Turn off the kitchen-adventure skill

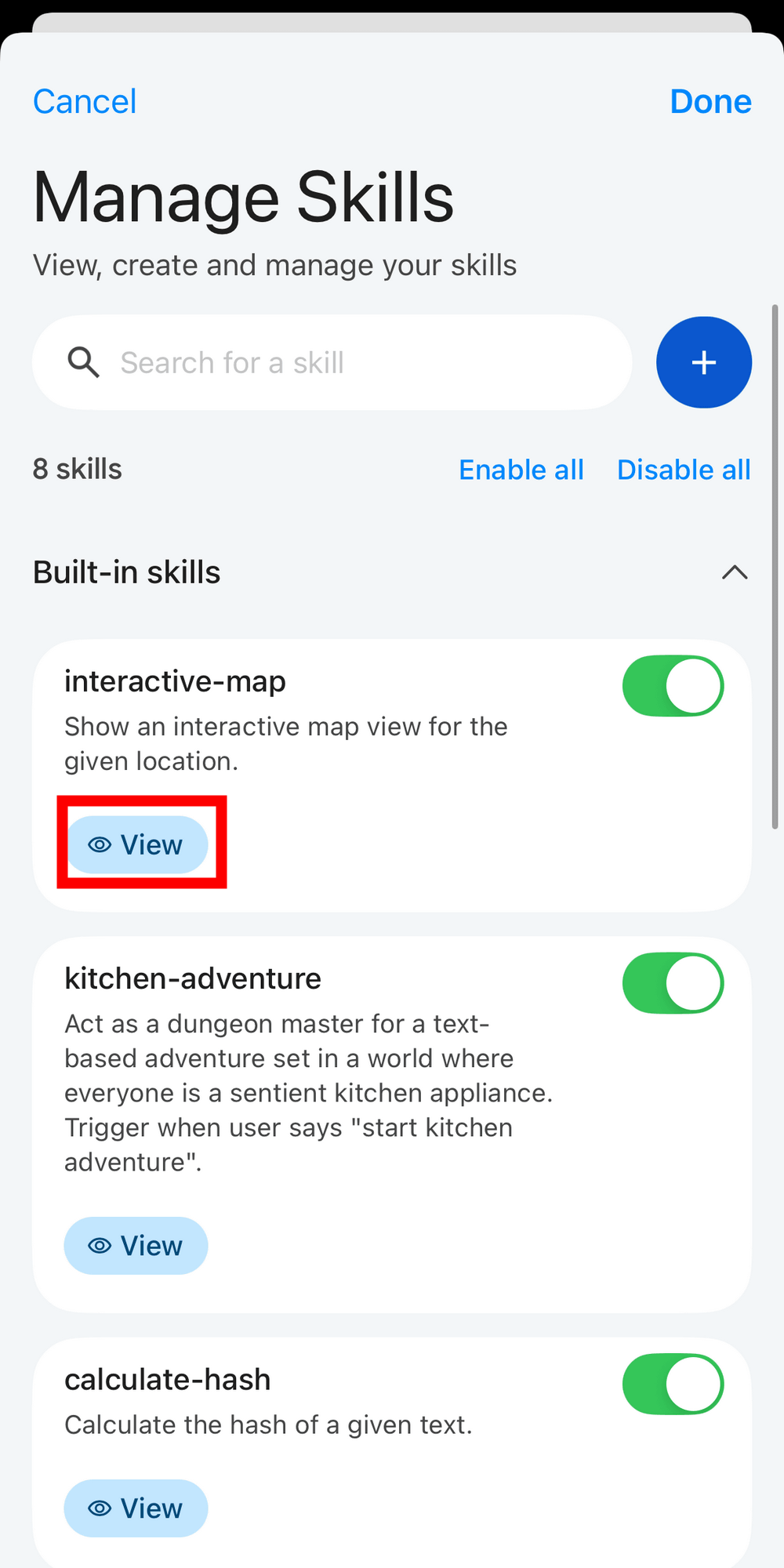point(673,983)
